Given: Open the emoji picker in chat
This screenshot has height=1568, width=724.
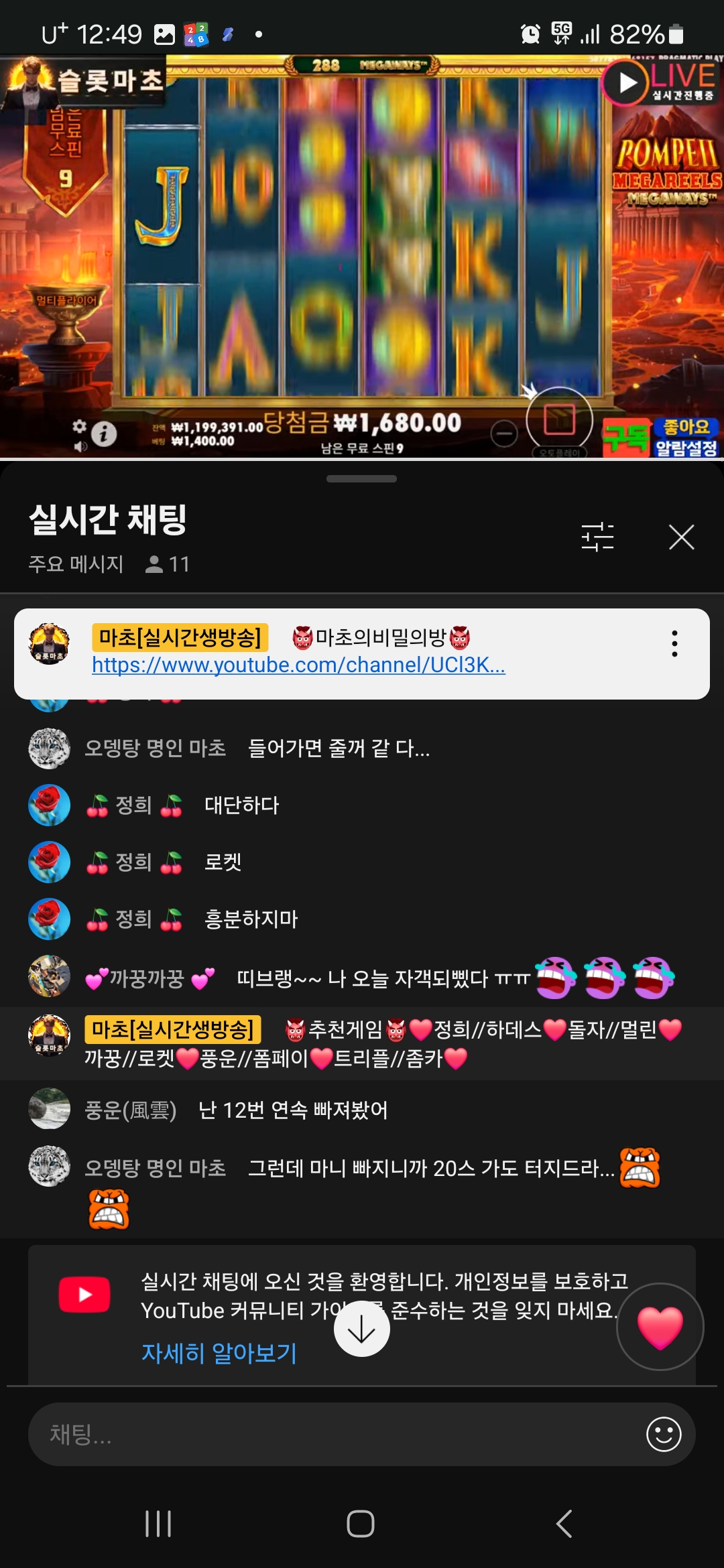Looking at the screenshot, I should pyautogui.click(x=663, y=1434).
